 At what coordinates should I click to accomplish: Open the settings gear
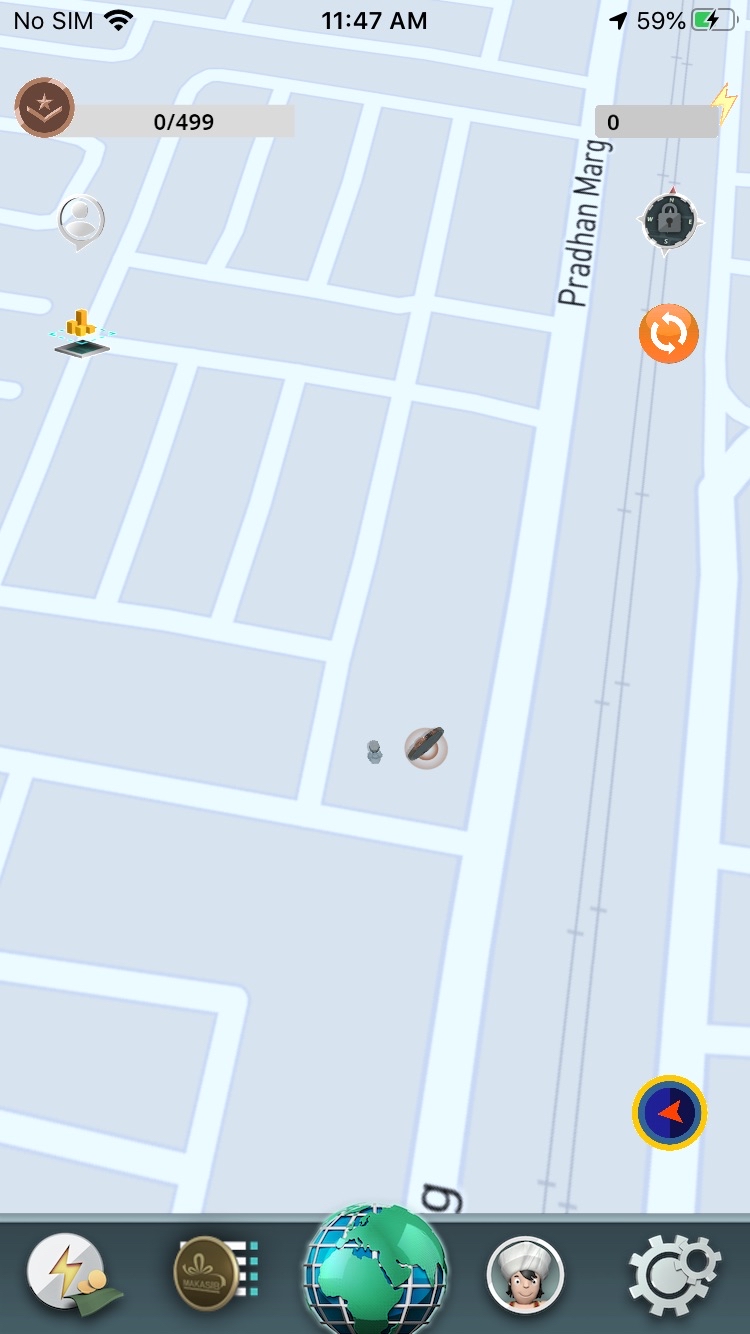pos(673,1274)
